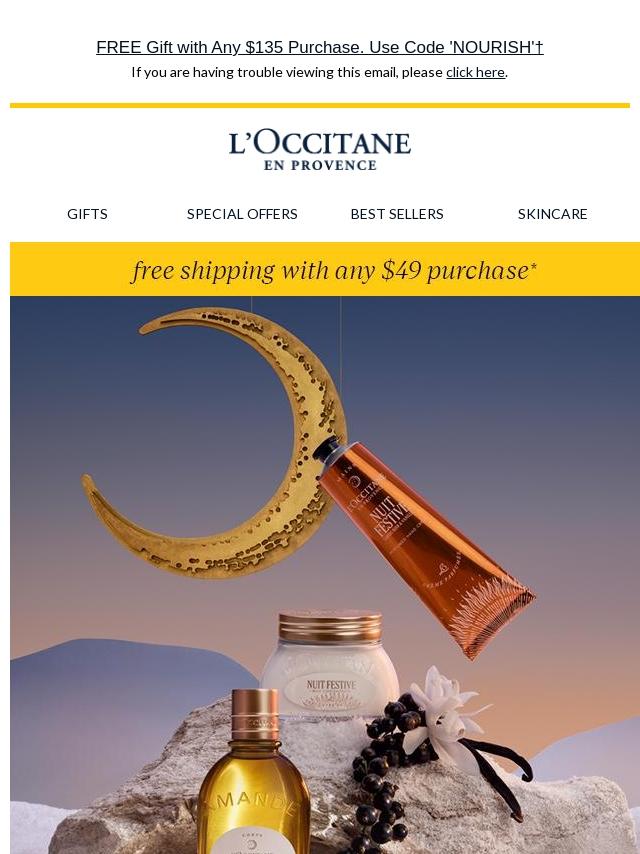The width and height of the screenshot is (640, 854).
Task: Open the Skincare category
Action: [x=552, y=214]
